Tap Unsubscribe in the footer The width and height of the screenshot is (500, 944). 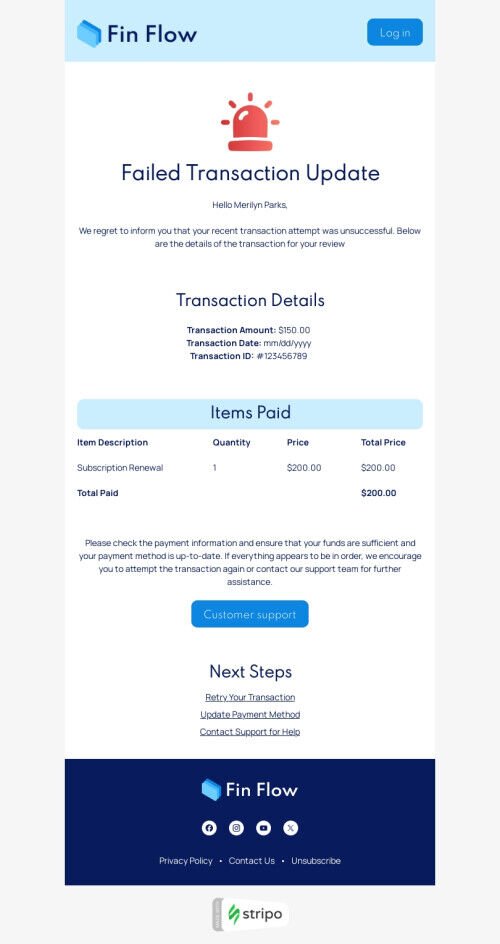[x=316, y=861]
